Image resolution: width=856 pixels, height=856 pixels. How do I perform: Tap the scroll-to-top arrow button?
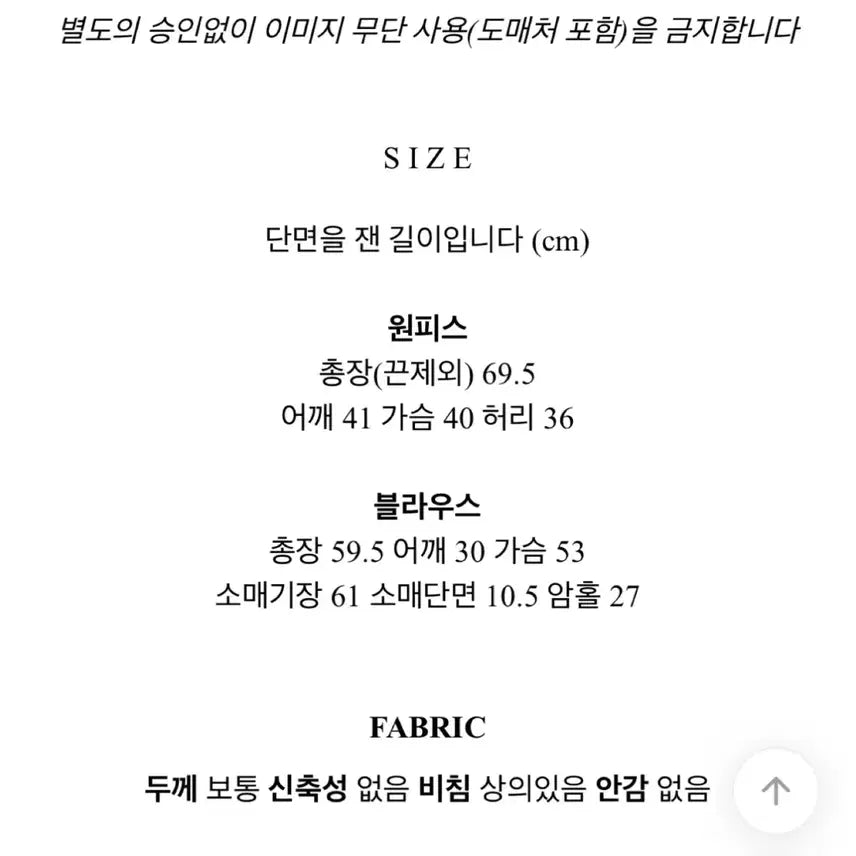pyautogui.click(x=775, y=791)
